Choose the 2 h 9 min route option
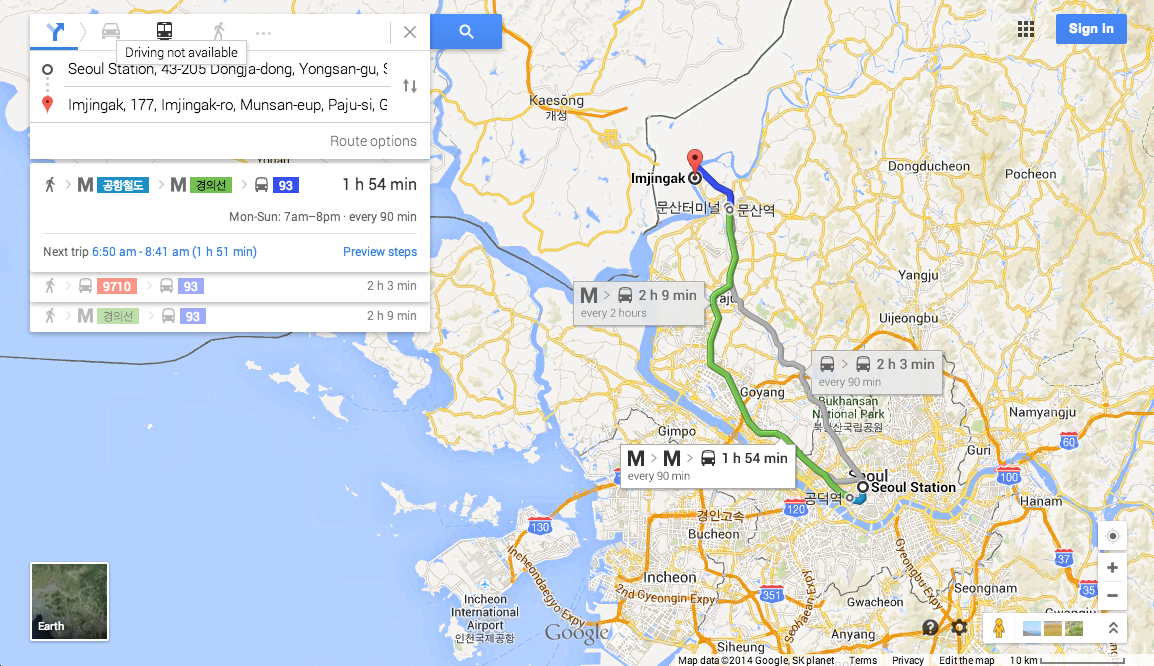1154x666 pixels. click(x=230, y=316)
